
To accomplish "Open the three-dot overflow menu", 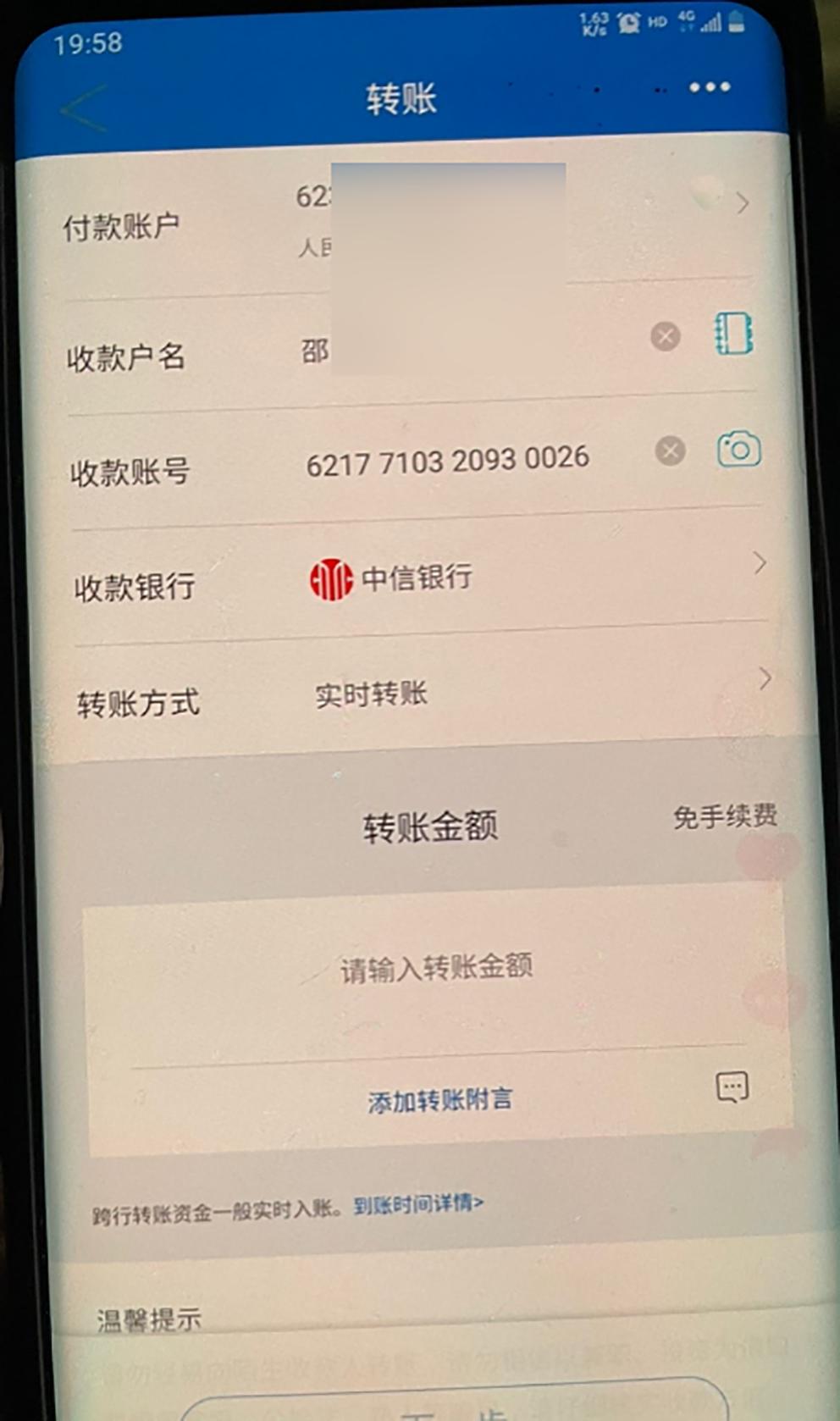I will tap(709, 87).
